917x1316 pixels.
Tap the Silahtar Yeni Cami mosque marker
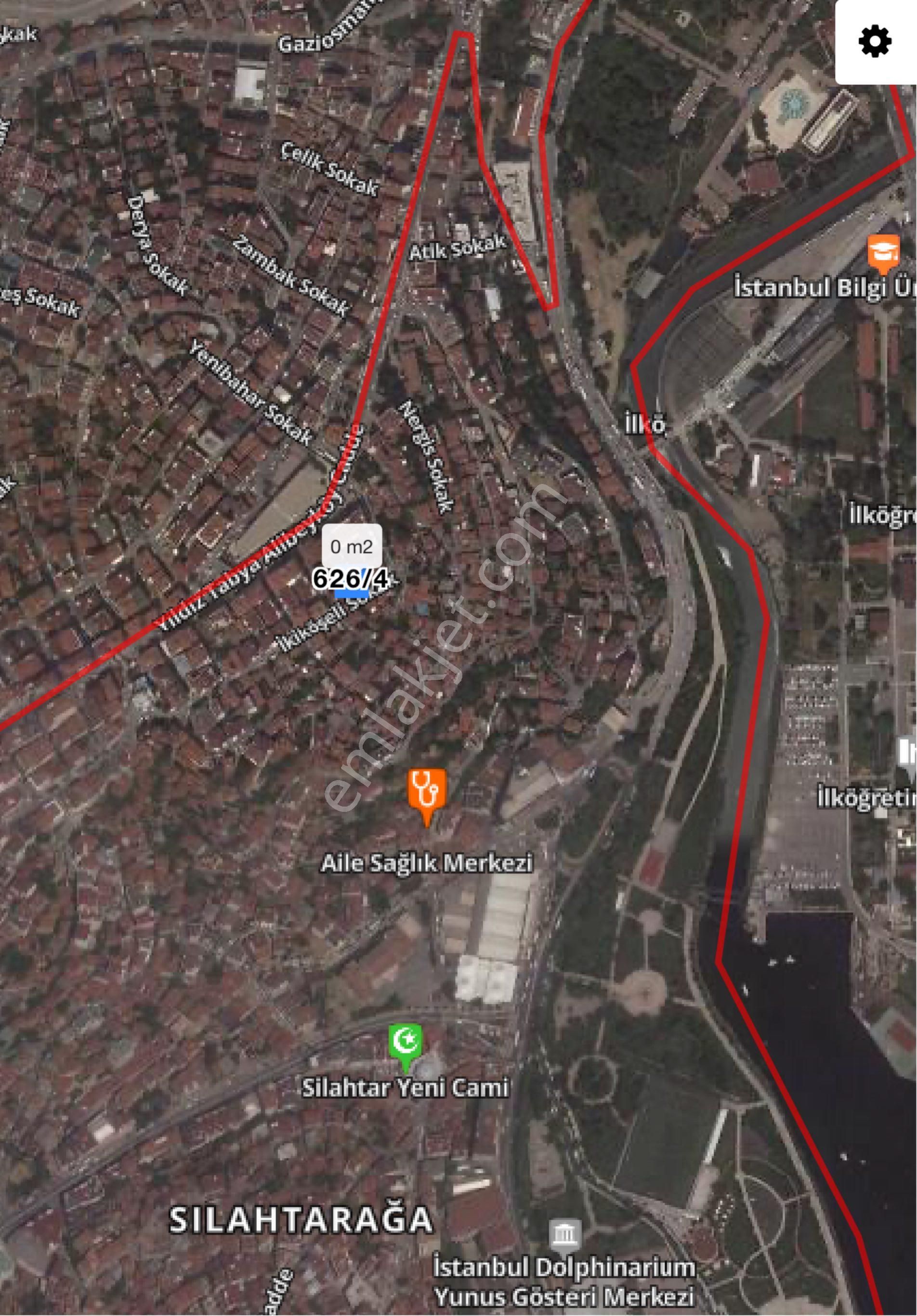pyautogui.click(x=406, y=1043)
